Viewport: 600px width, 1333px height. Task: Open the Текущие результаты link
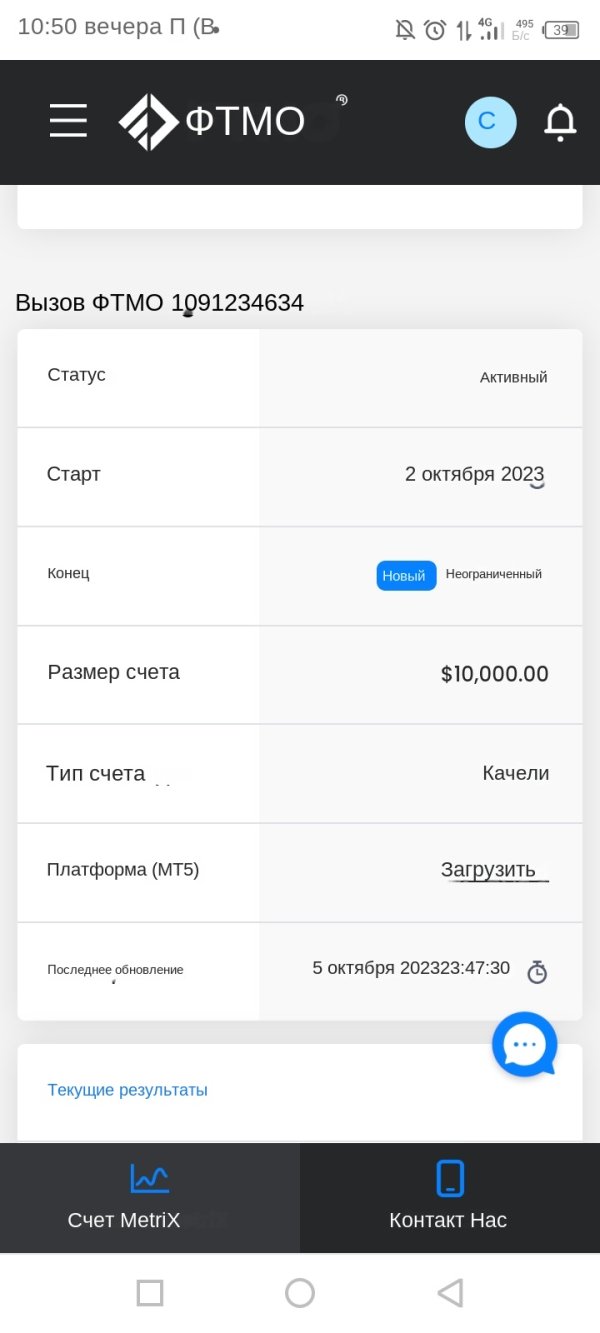click(x=128, y=1090)
